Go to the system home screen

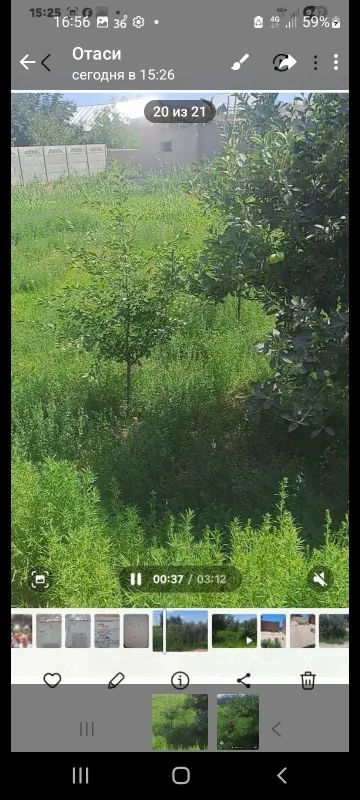pyautogui.click(x=181, y=776)
